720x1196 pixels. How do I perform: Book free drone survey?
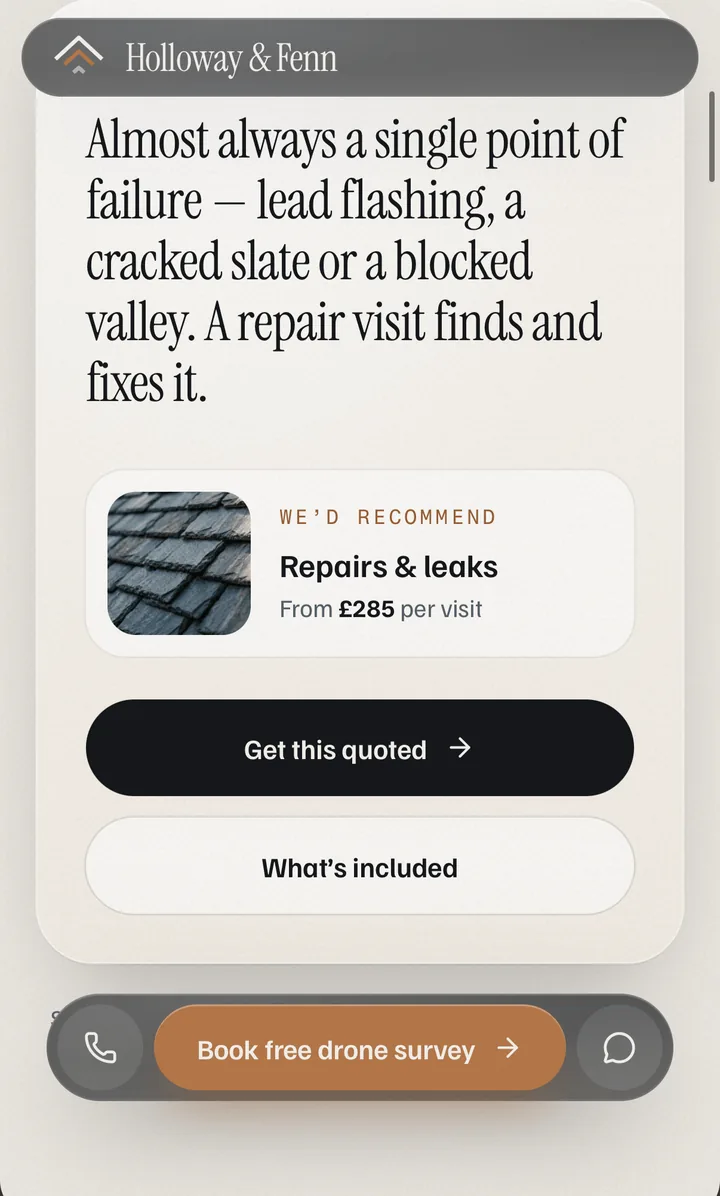click(x=359, y=1047)
